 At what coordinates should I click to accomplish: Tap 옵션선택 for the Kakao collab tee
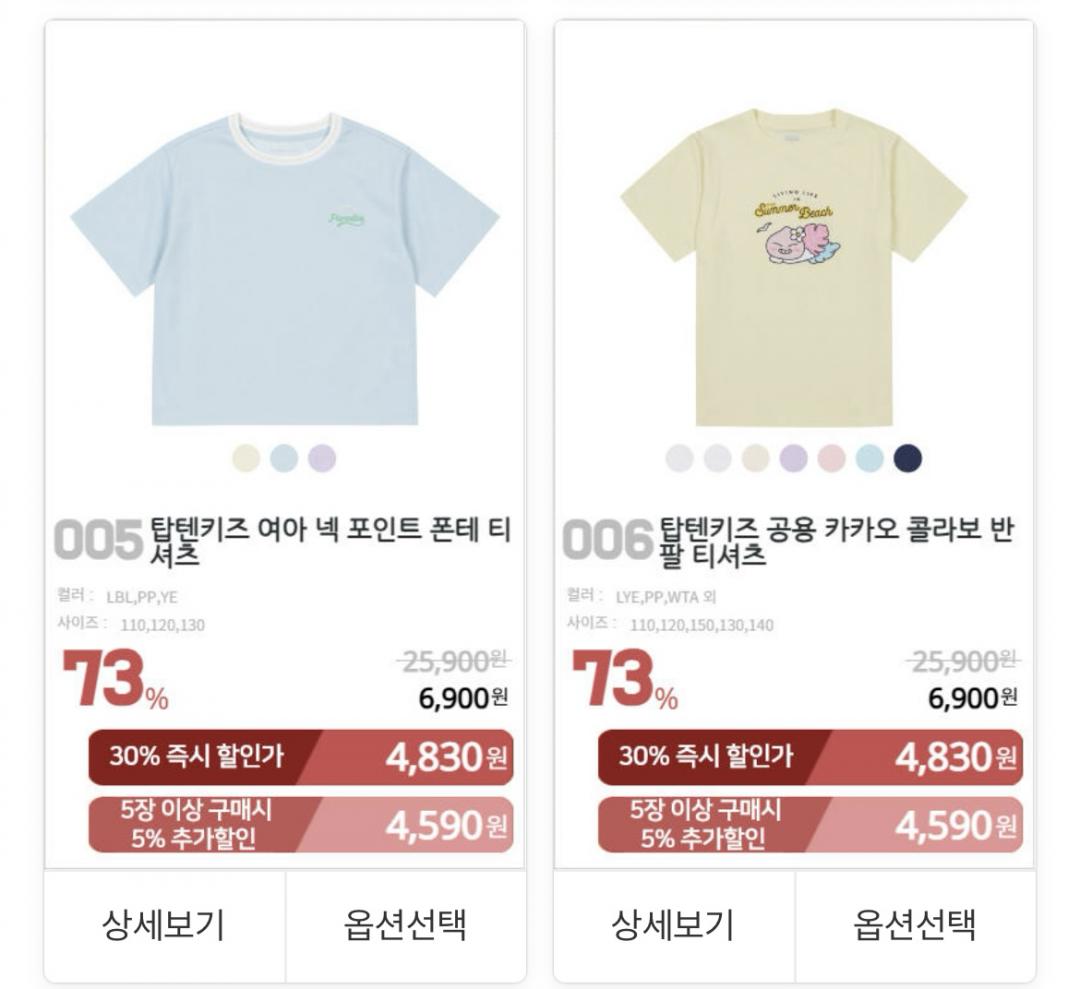[915, 925]
